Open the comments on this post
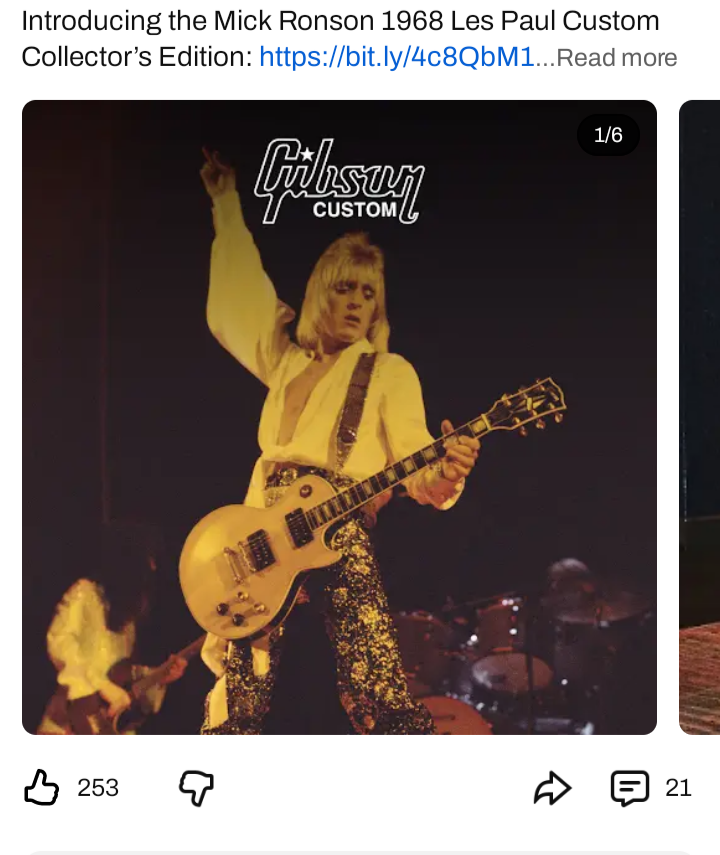The image size is (720, 855). [630, 788]
